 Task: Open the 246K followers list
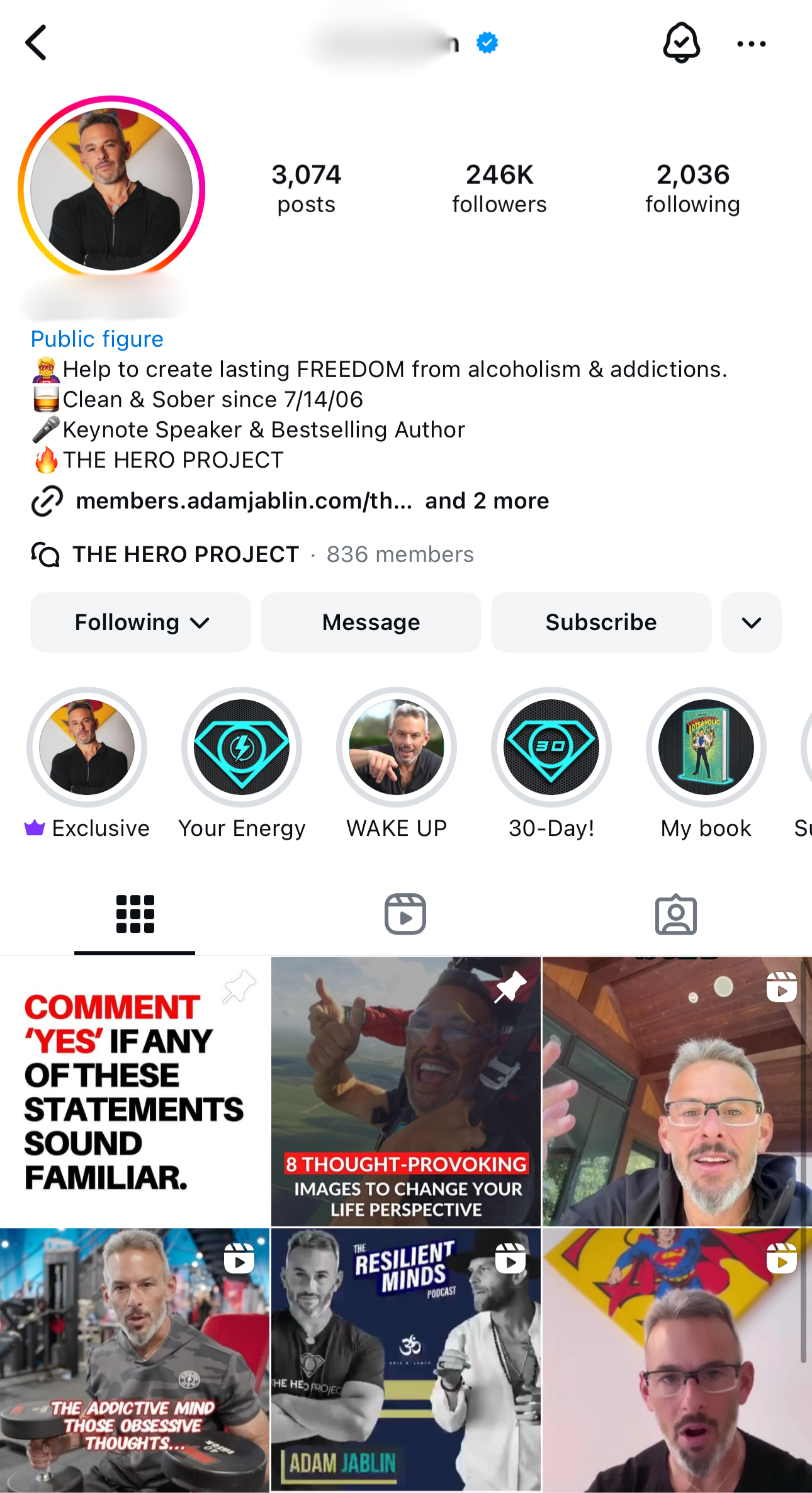[499, 188]
